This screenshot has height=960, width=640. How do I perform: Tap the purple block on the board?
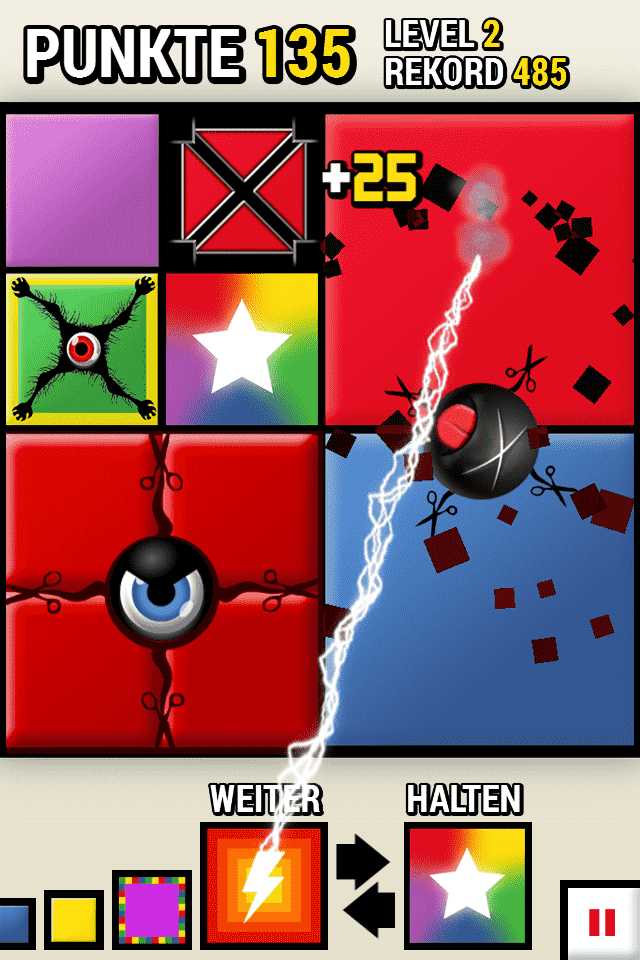click(82, 189)
